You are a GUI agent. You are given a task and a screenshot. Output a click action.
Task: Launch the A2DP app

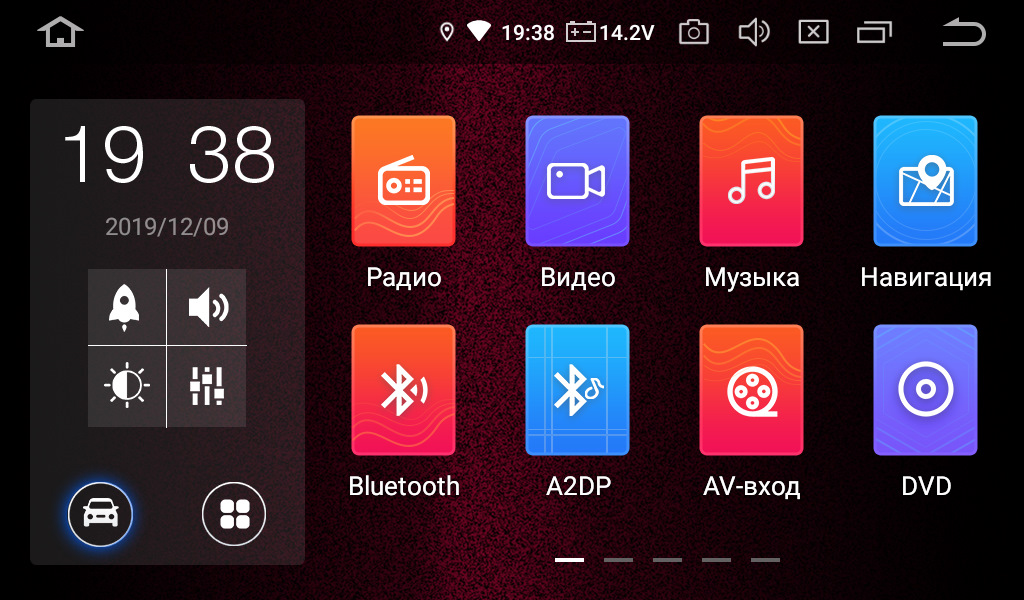577,390
